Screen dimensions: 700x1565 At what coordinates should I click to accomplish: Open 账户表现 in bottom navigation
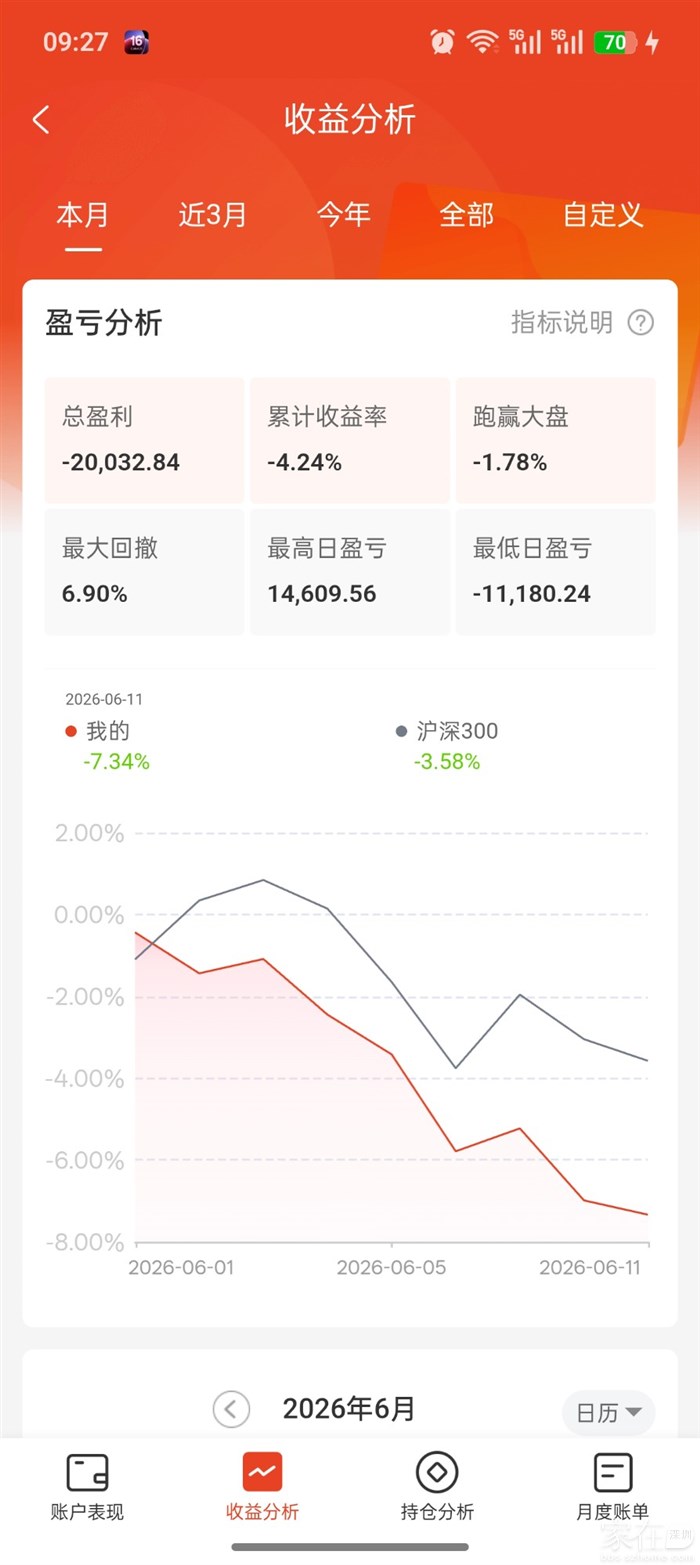tap(87, 1487)
